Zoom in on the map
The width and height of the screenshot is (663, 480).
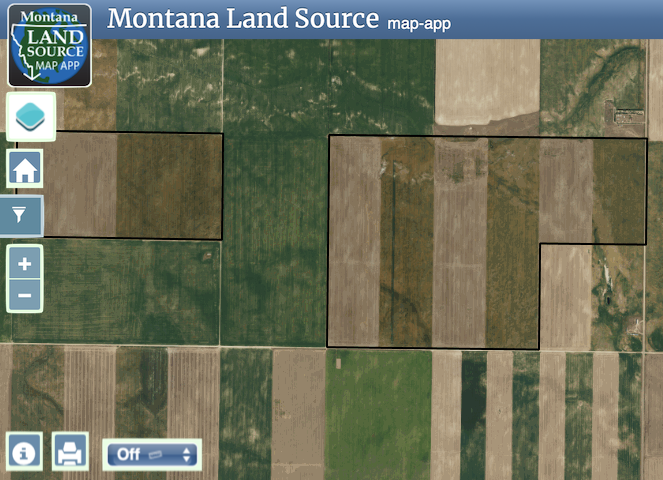pos(25,265)
